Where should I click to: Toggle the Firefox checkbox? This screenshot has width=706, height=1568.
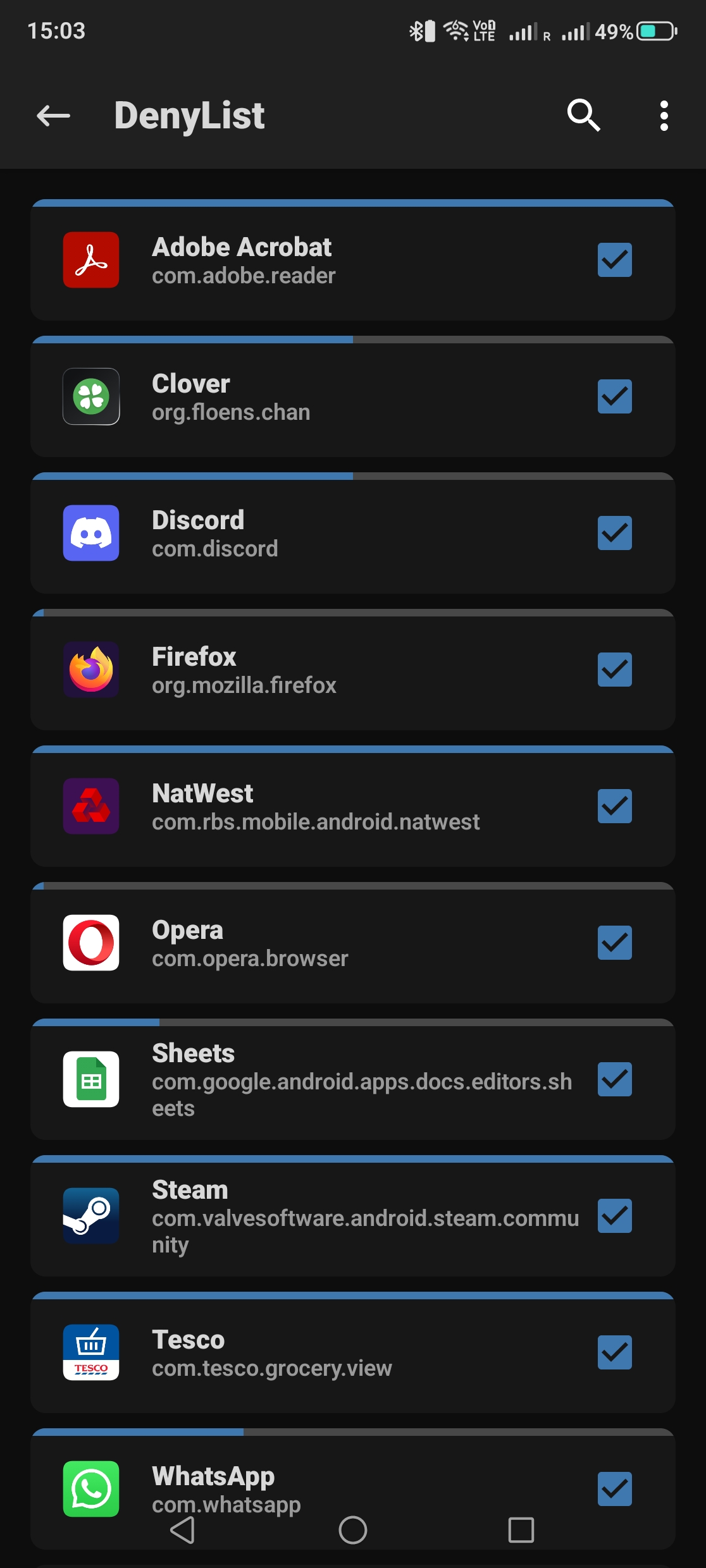click(x=614, y=670)
